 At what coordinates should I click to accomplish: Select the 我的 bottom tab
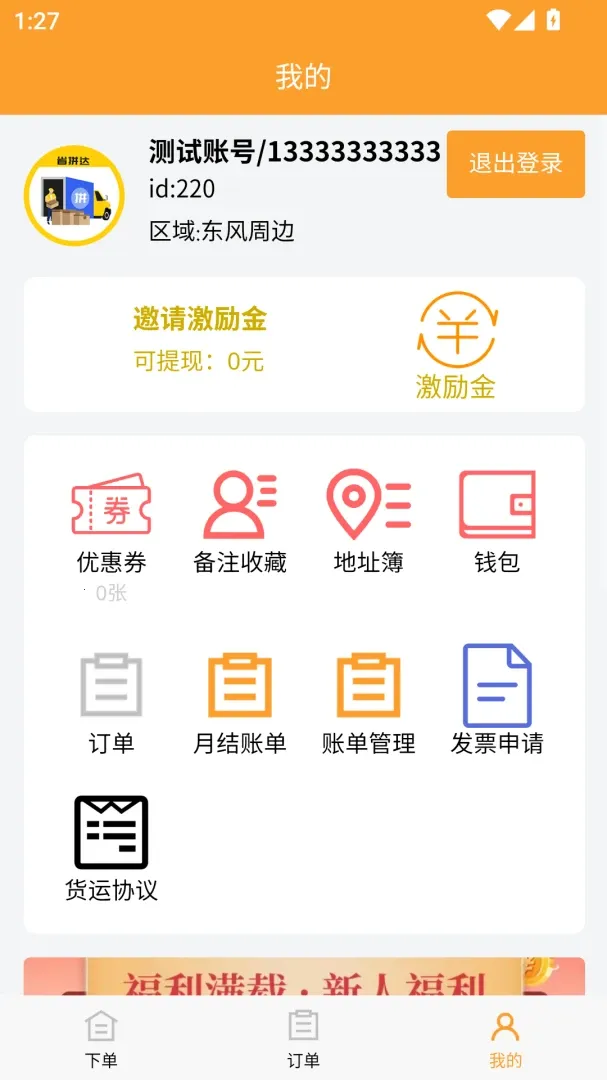point(506,1039)
